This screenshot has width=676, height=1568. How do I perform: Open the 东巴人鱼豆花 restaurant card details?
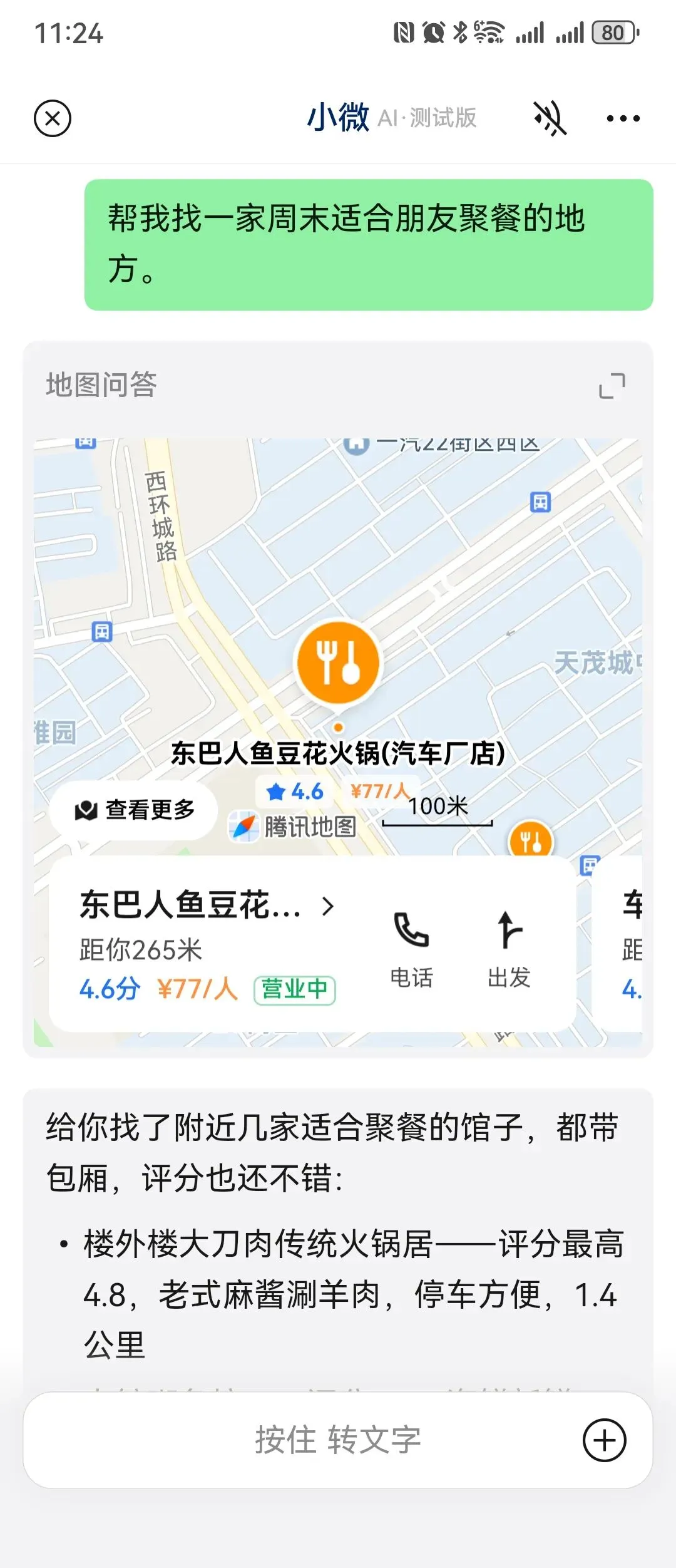(x=207, y=906)
